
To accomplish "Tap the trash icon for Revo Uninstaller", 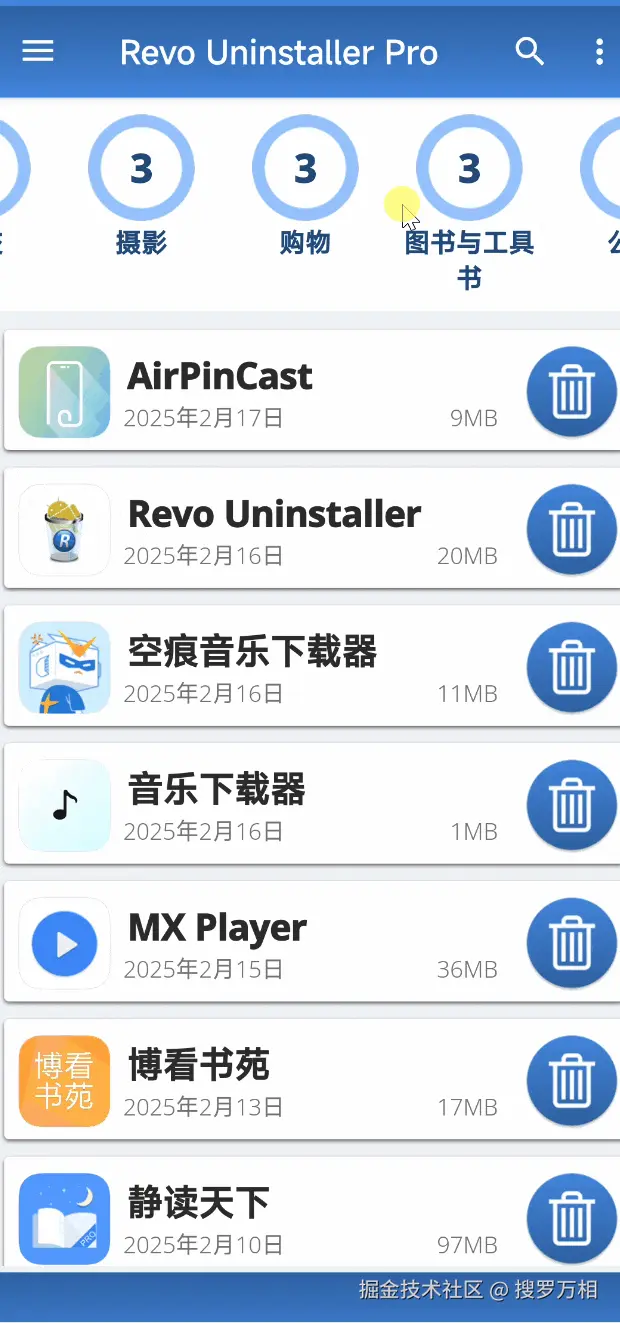I will tap(572, 529).
